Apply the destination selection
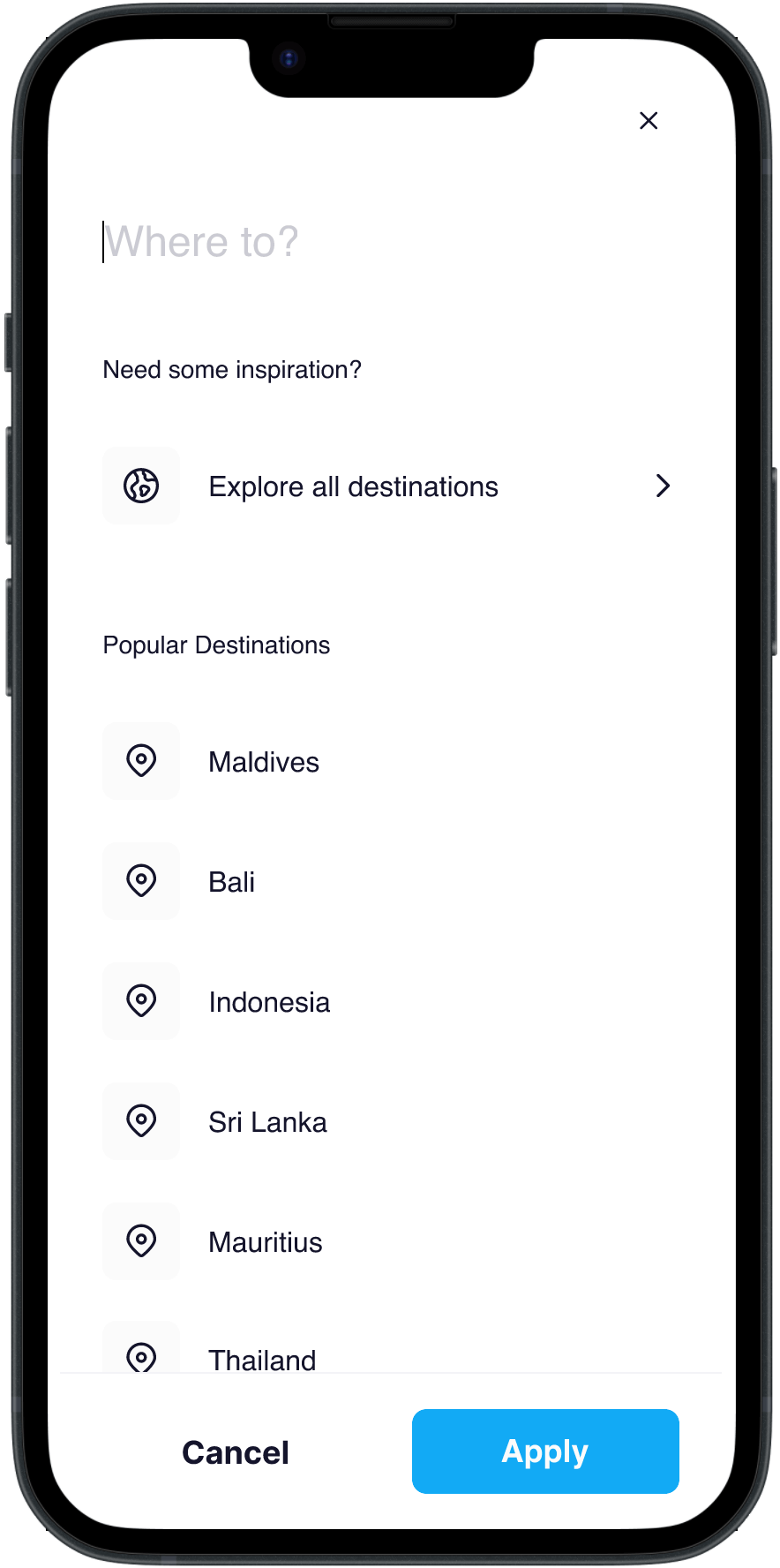The image size is (780, 1568). (x=545, y=1451)
